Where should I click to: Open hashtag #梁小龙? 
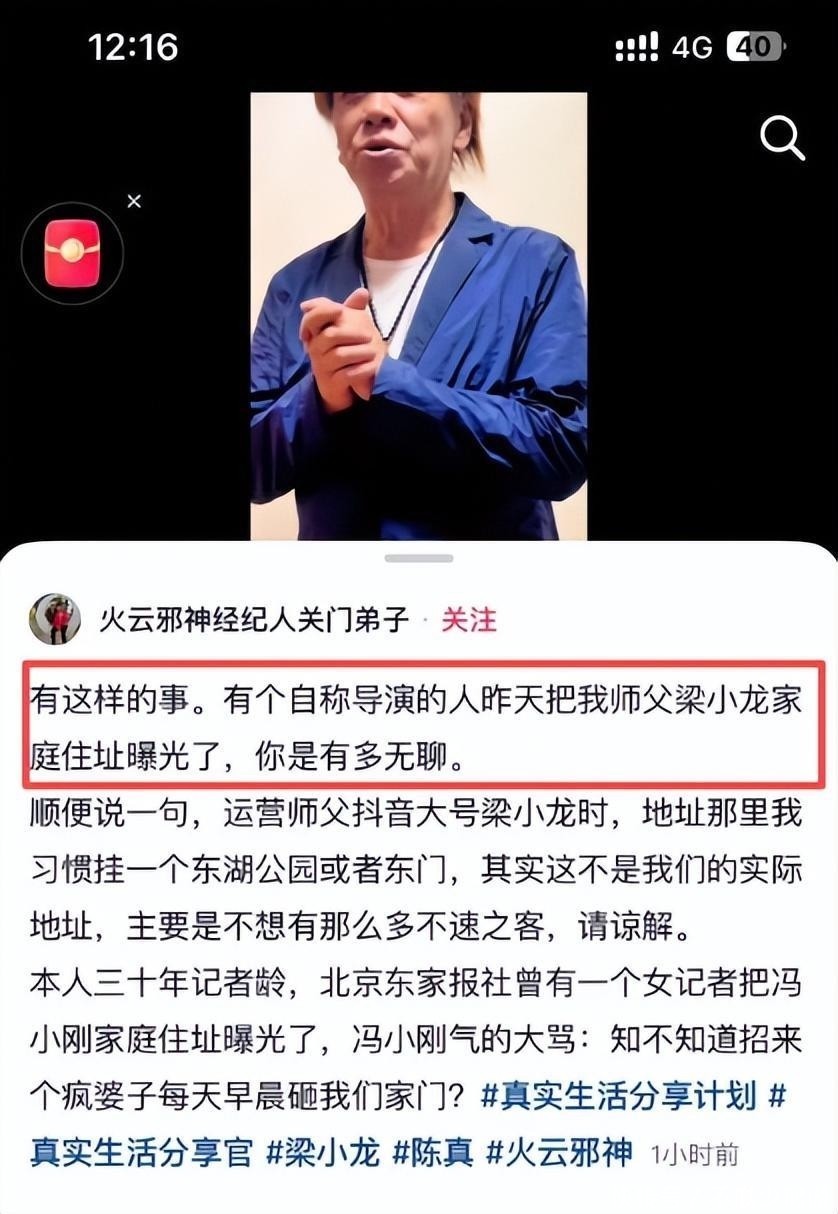322,1152
